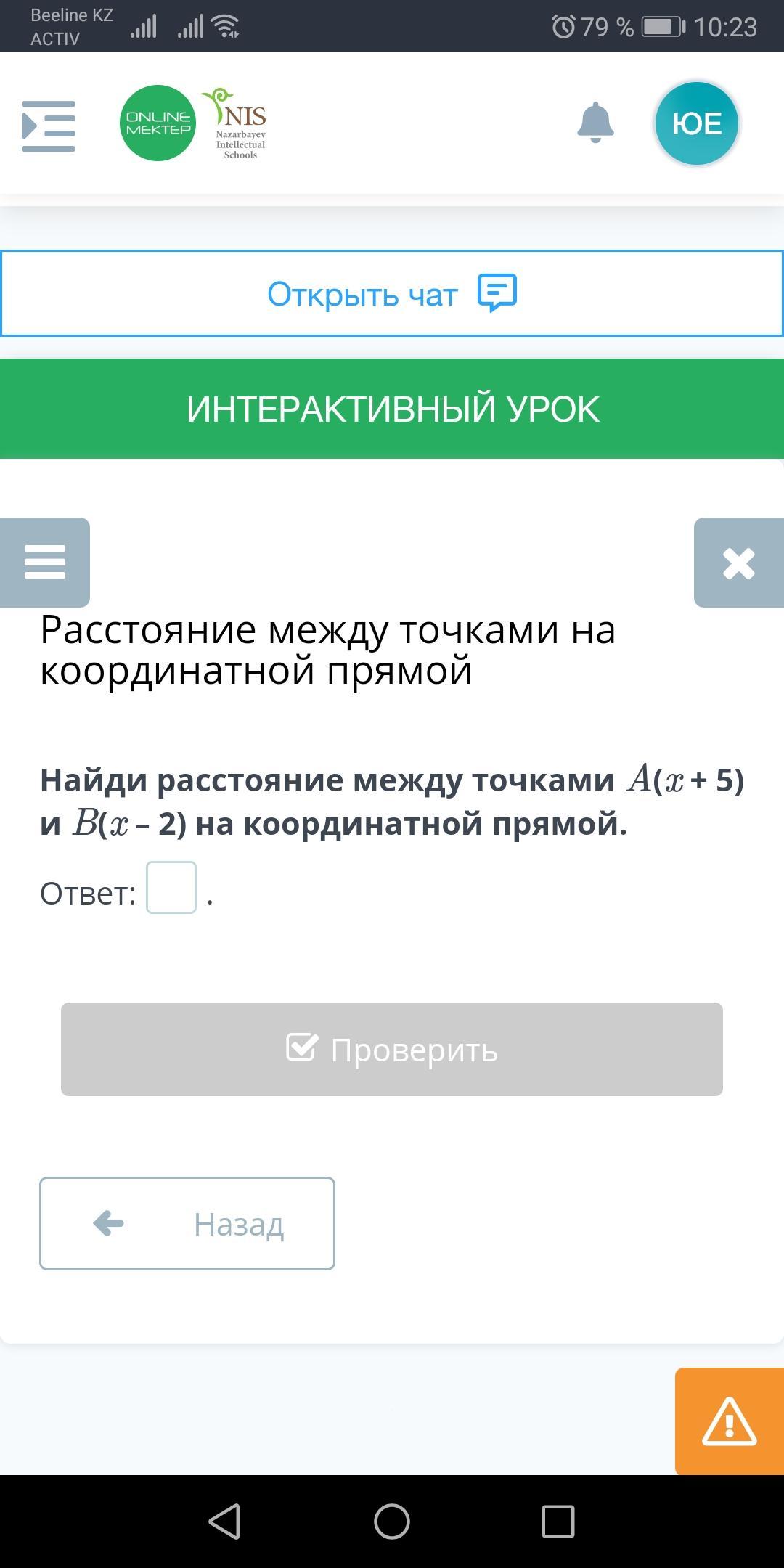Tap the Online Mektep logo
The height and width of the screenshot is (1568, 784).
pos(158,123)
